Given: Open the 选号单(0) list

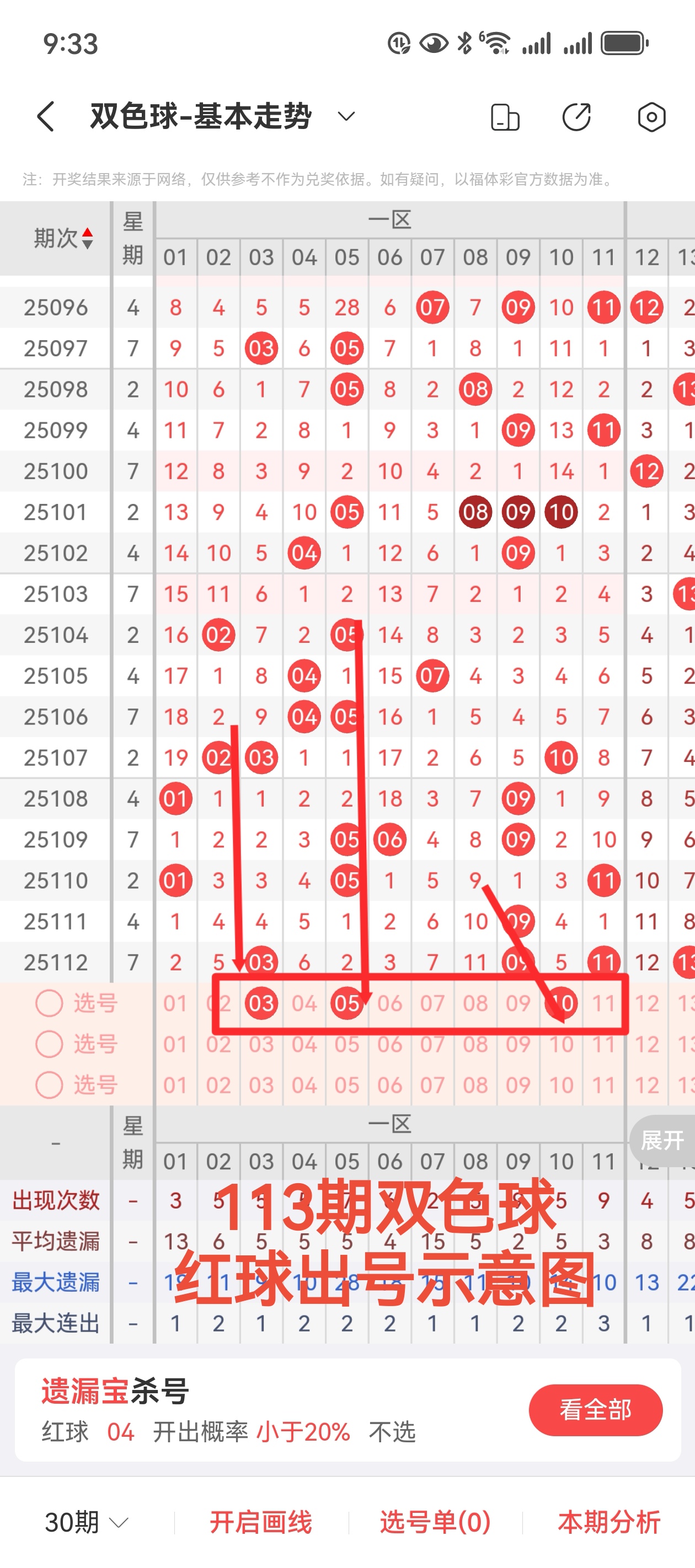Looking at the screenshot, I should click(436, 1522).
